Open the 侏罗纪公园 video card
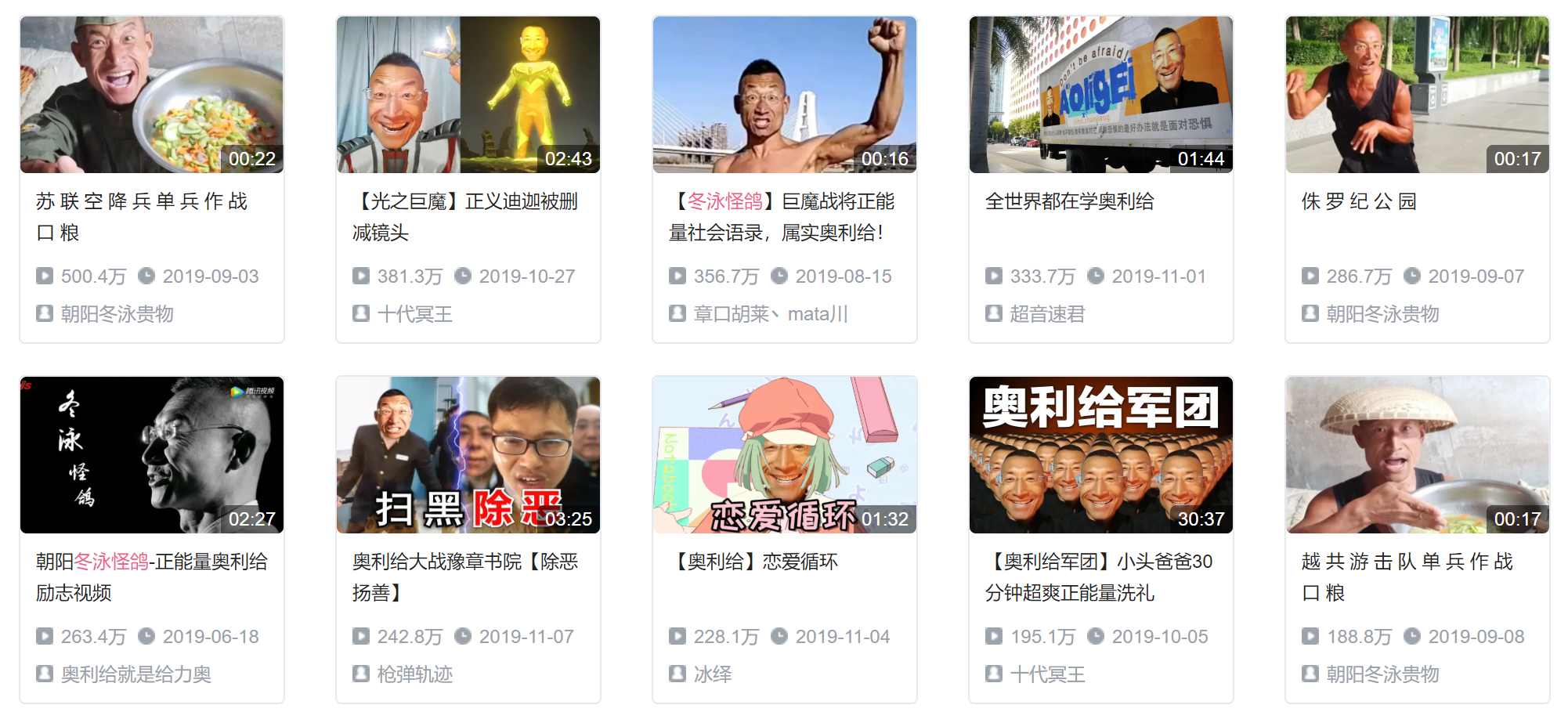This screenshot has width=1568, height=712. [x=1418, y=95]
